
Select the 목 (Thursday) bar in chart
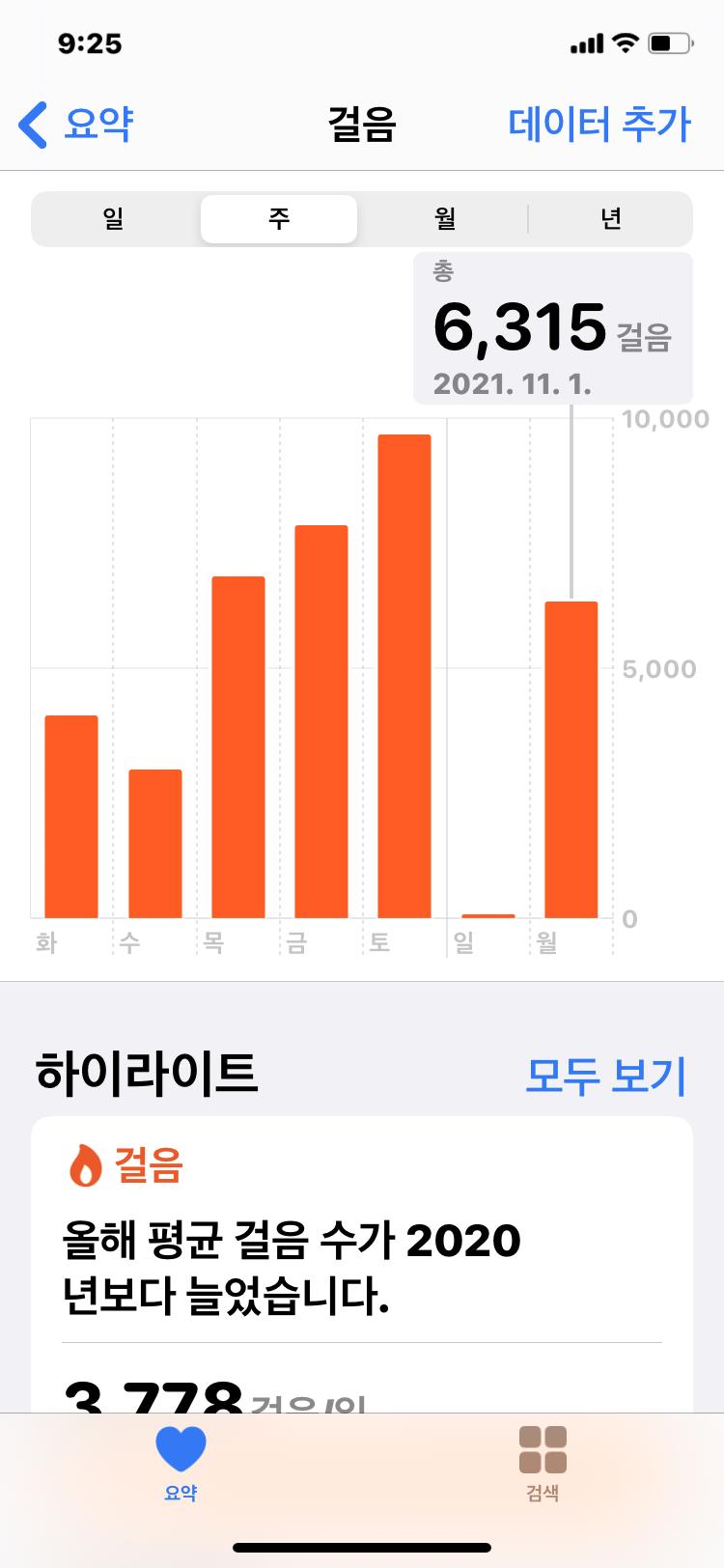tap(237, 746)
